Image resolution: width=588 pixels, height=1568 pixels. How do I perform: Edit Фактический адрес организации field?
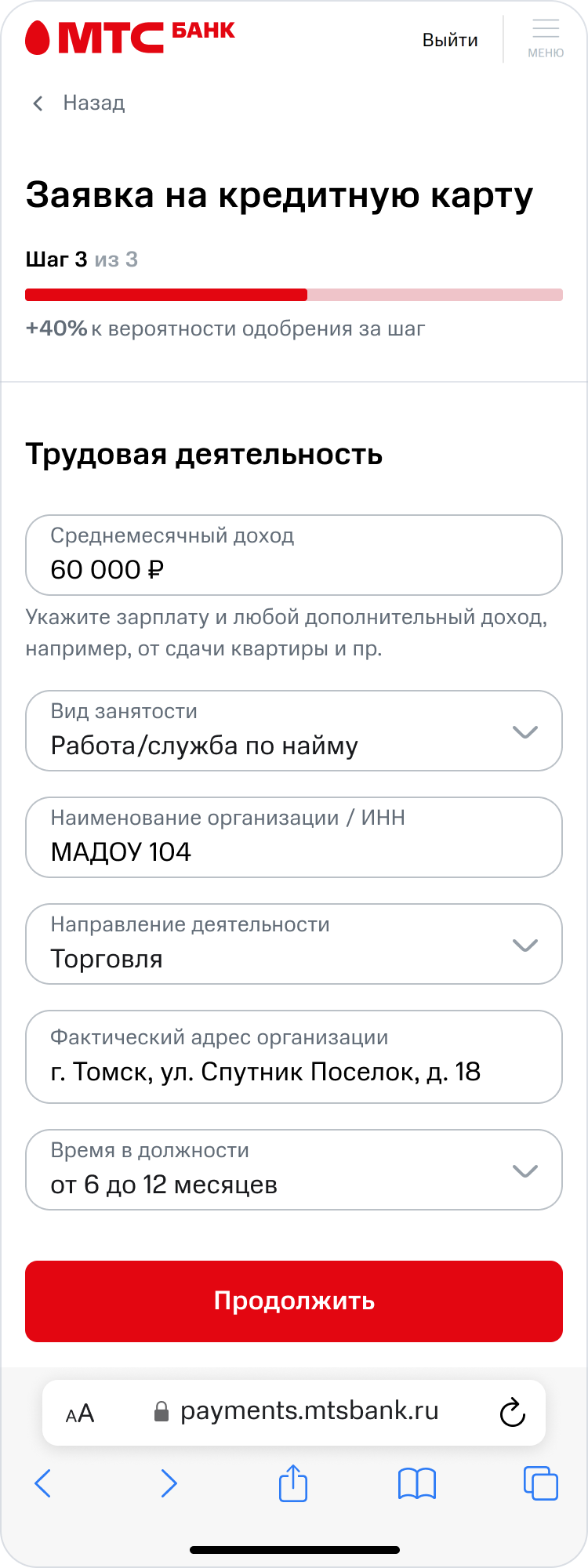(293, 1057)
